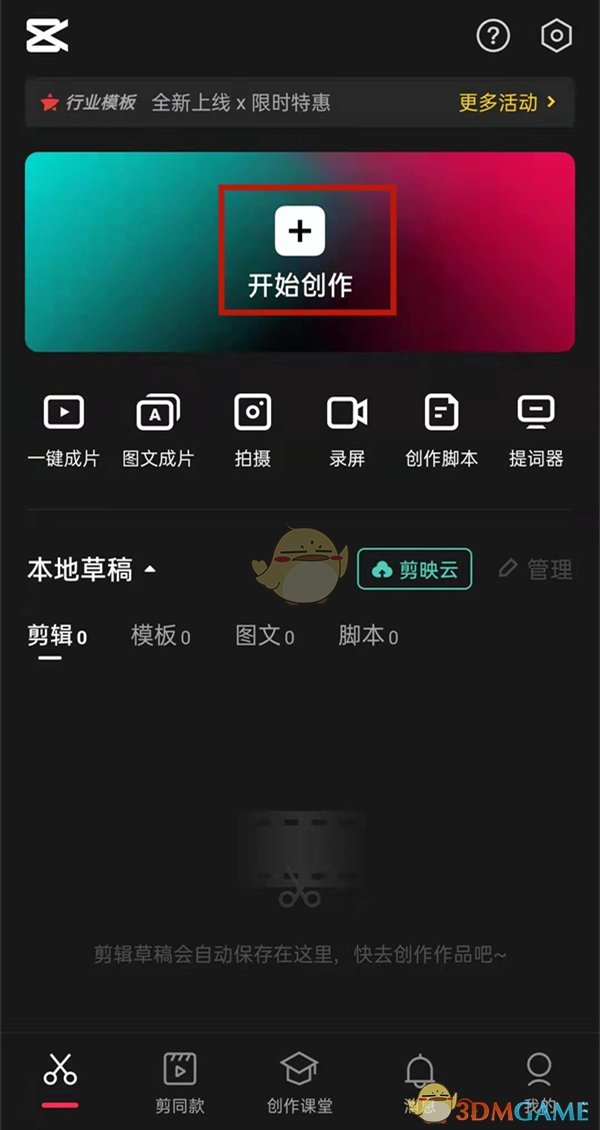Open 一键成片 tool
The image size is (600, 1130).
tap(63, 431)
